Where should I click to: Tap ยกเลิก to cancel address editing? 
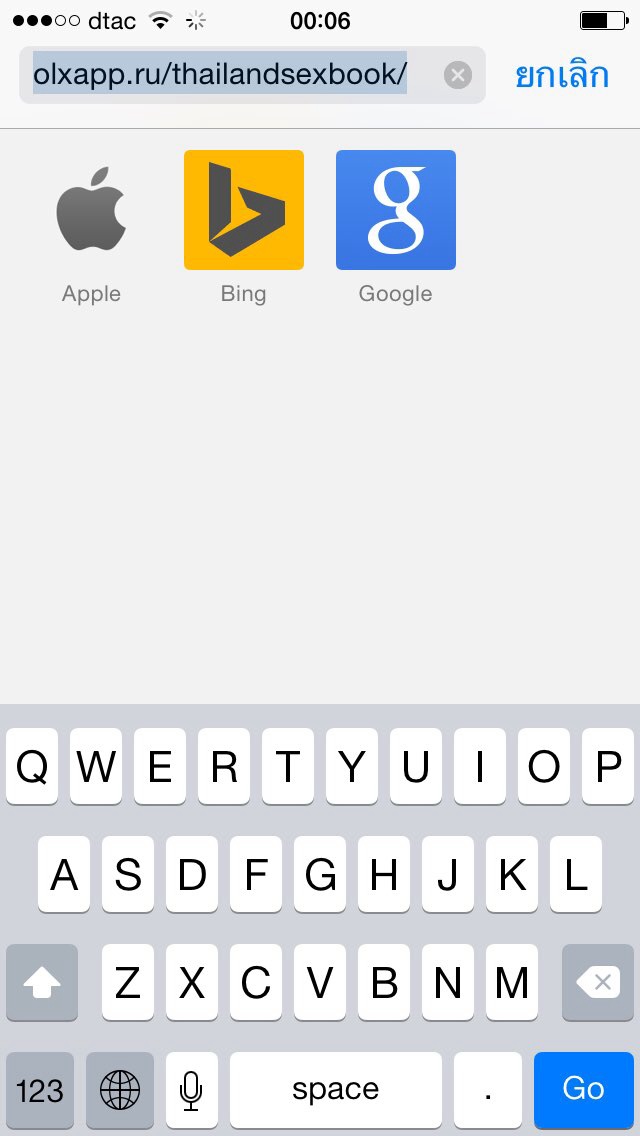562,75
